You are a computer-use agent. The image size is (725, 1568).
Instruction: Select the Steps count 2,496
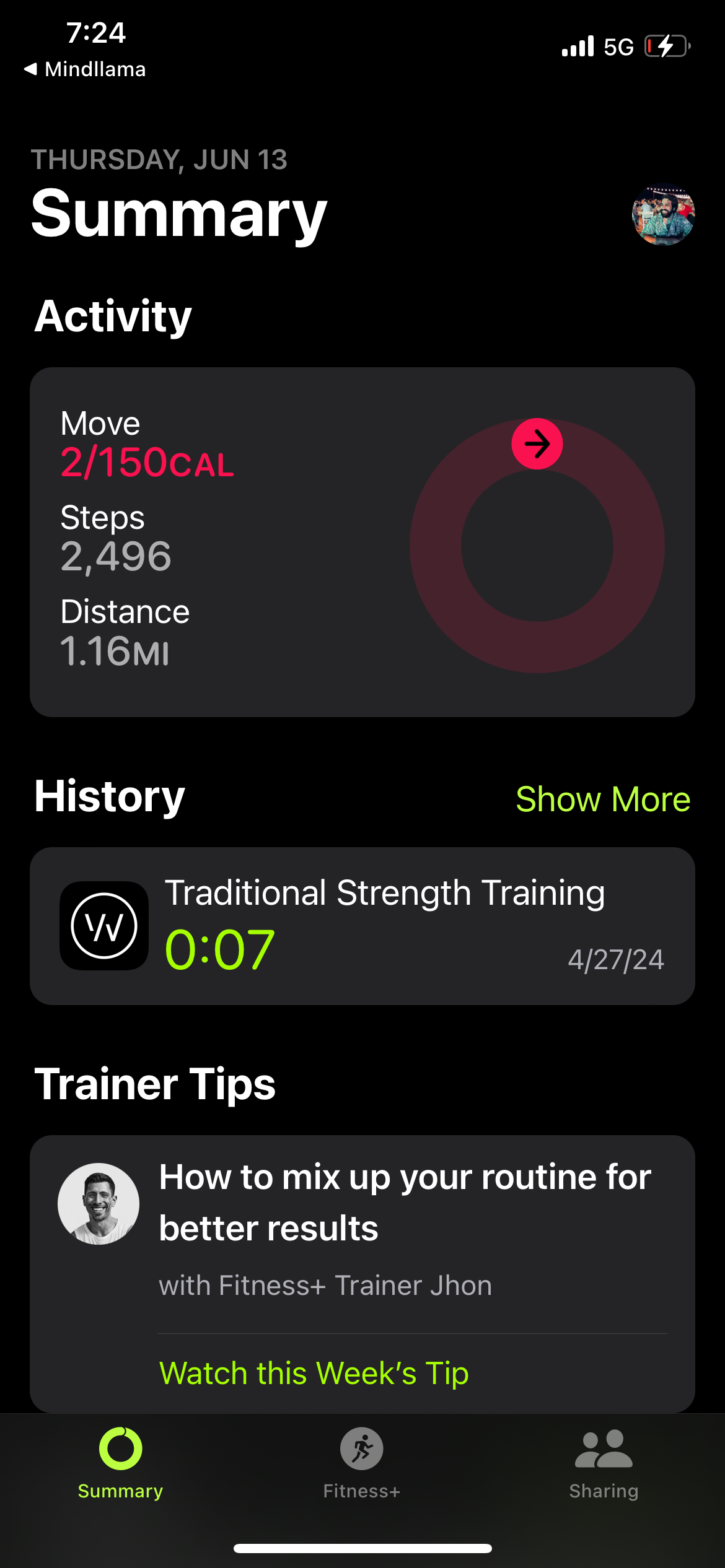pos(116,556)
